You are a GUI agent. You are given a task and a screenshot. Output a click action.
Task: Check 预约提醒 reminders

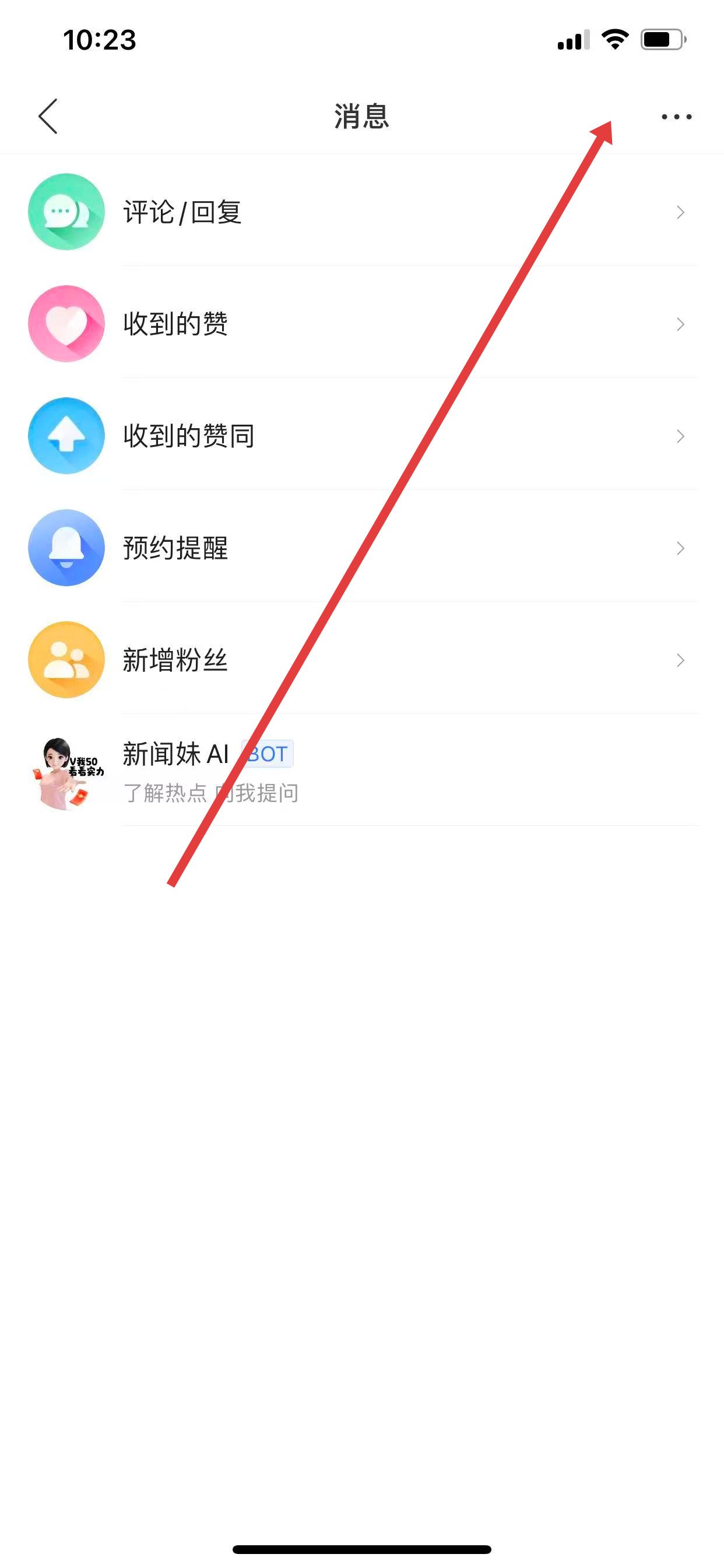(176, 548)
